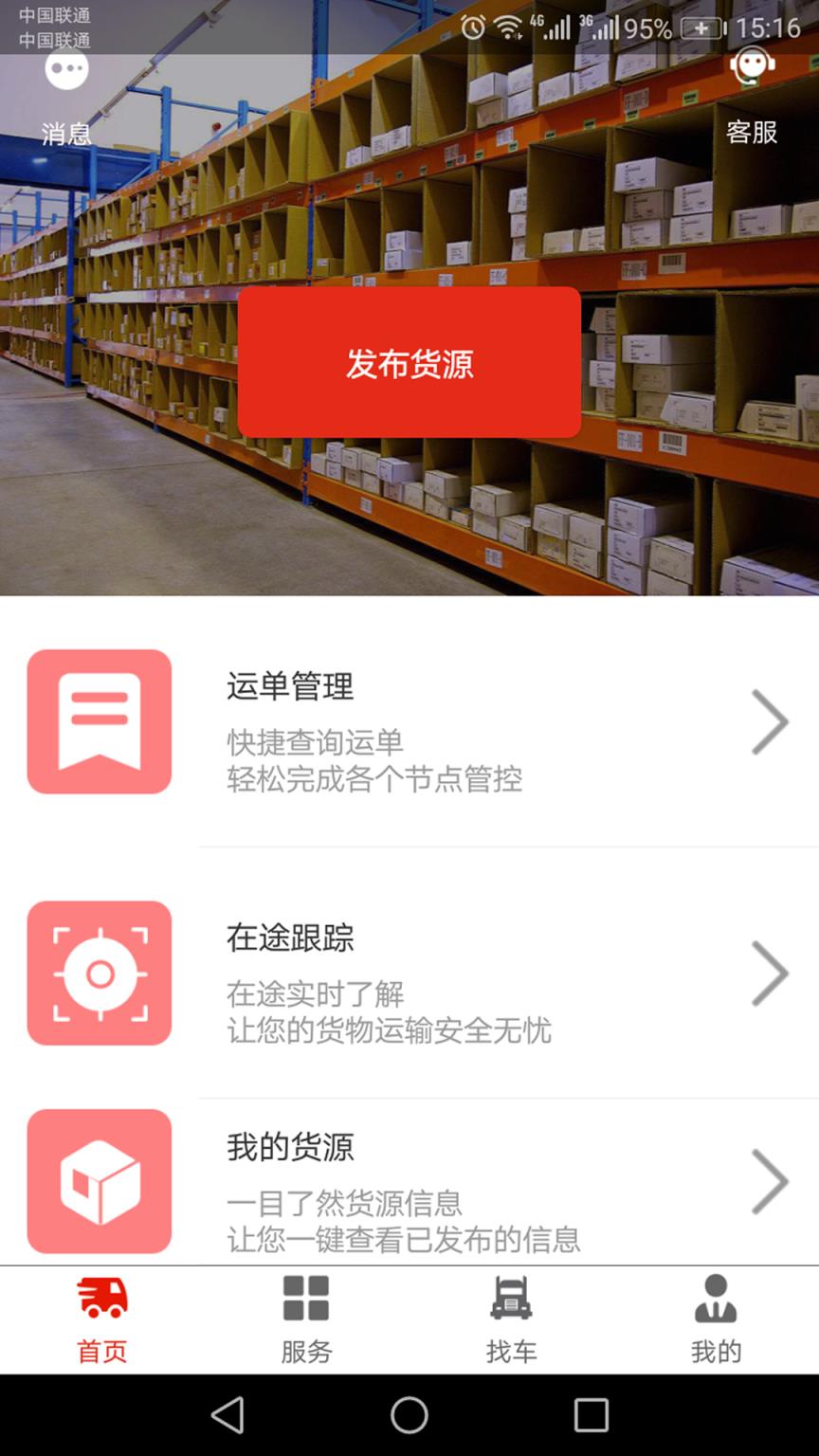The width and height of the screenshot is (819, 1456).
Task: Open 运单管理 to manage waybills
Action: [x=408, y=720]
